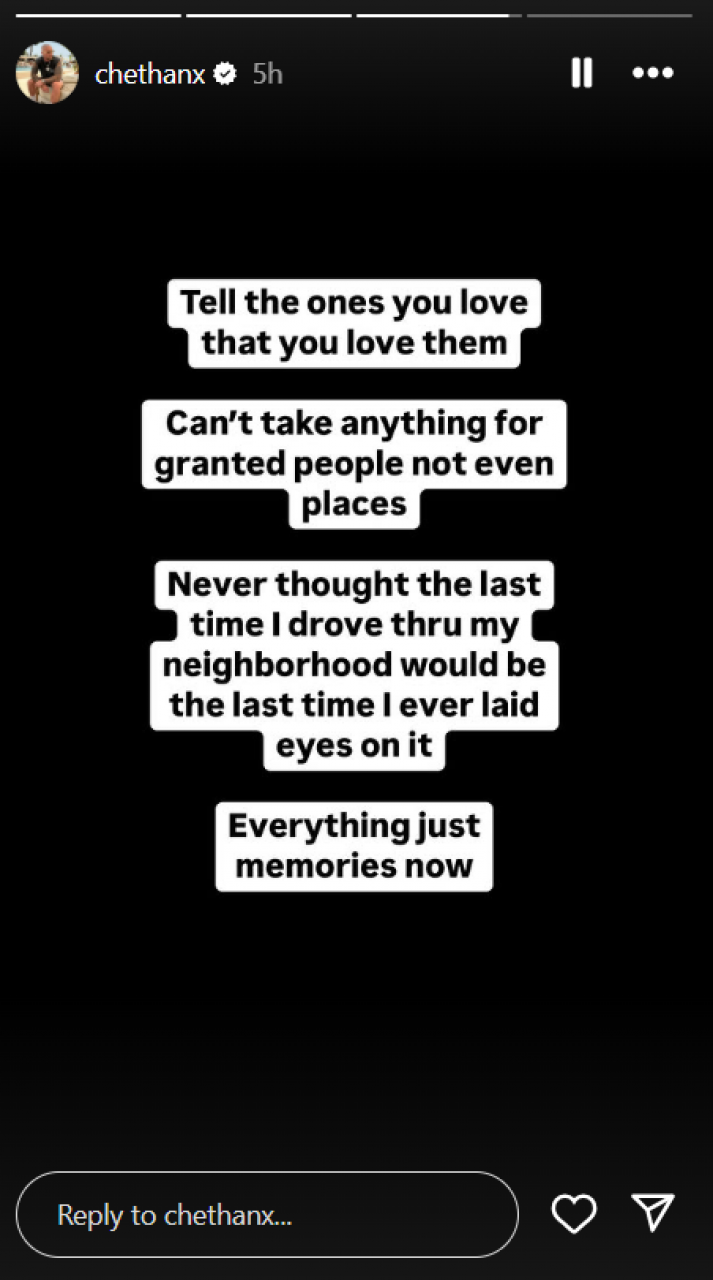Share the story via paper plane icon
The width and height of the screenshot is (713, 1280).
point(654,1213)
